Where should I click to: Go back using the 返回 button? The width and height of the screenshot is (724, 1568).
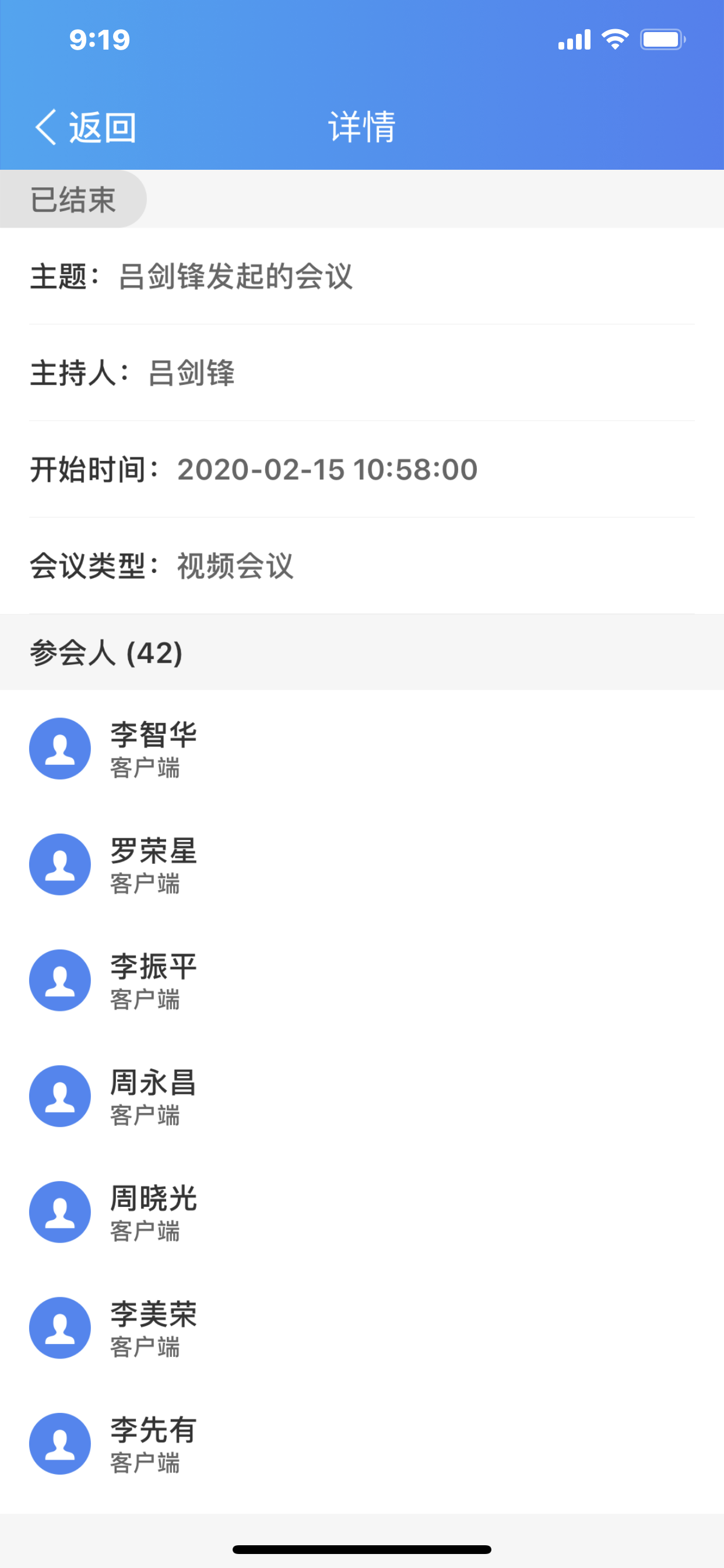[85, 127]
